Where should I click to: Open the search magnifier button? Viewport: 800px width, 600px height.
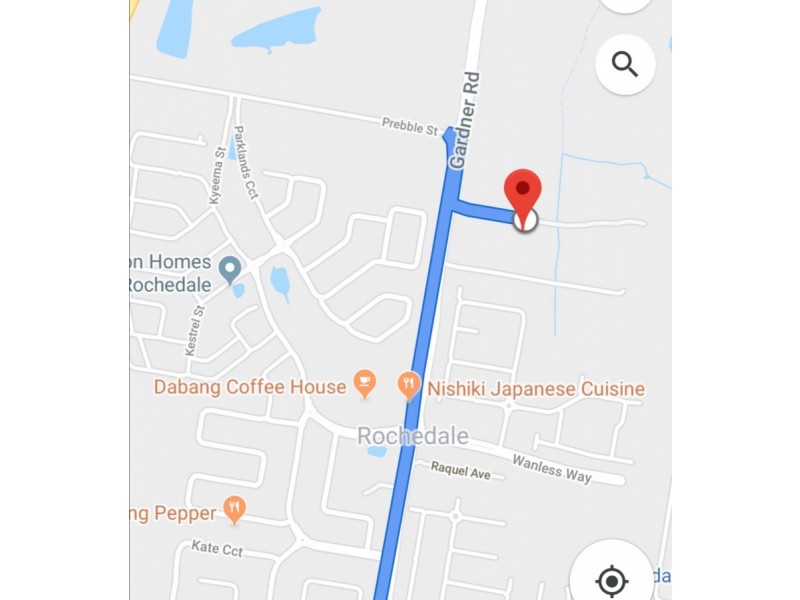pyautogui.click(x=625, y=65)
